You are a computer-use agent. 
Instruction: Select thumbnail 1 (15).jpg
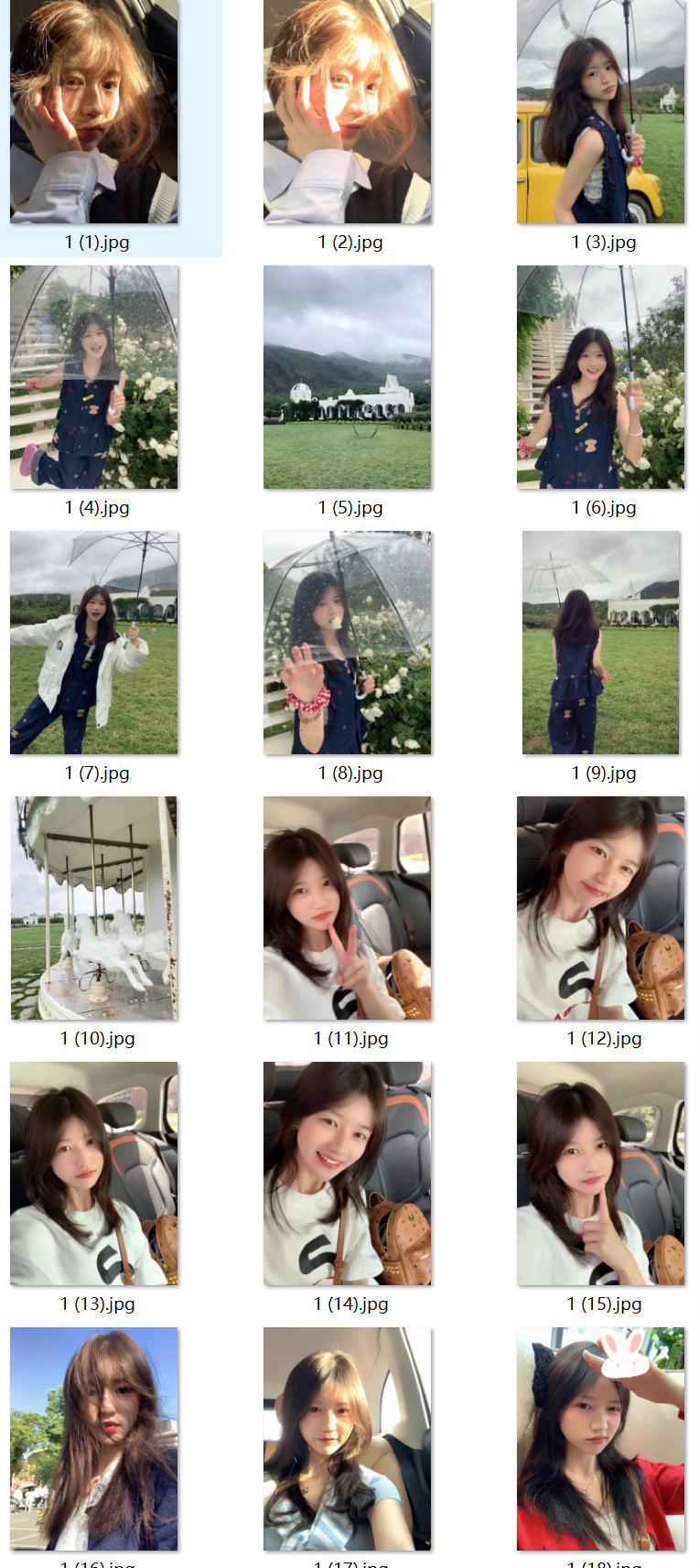600,1173
